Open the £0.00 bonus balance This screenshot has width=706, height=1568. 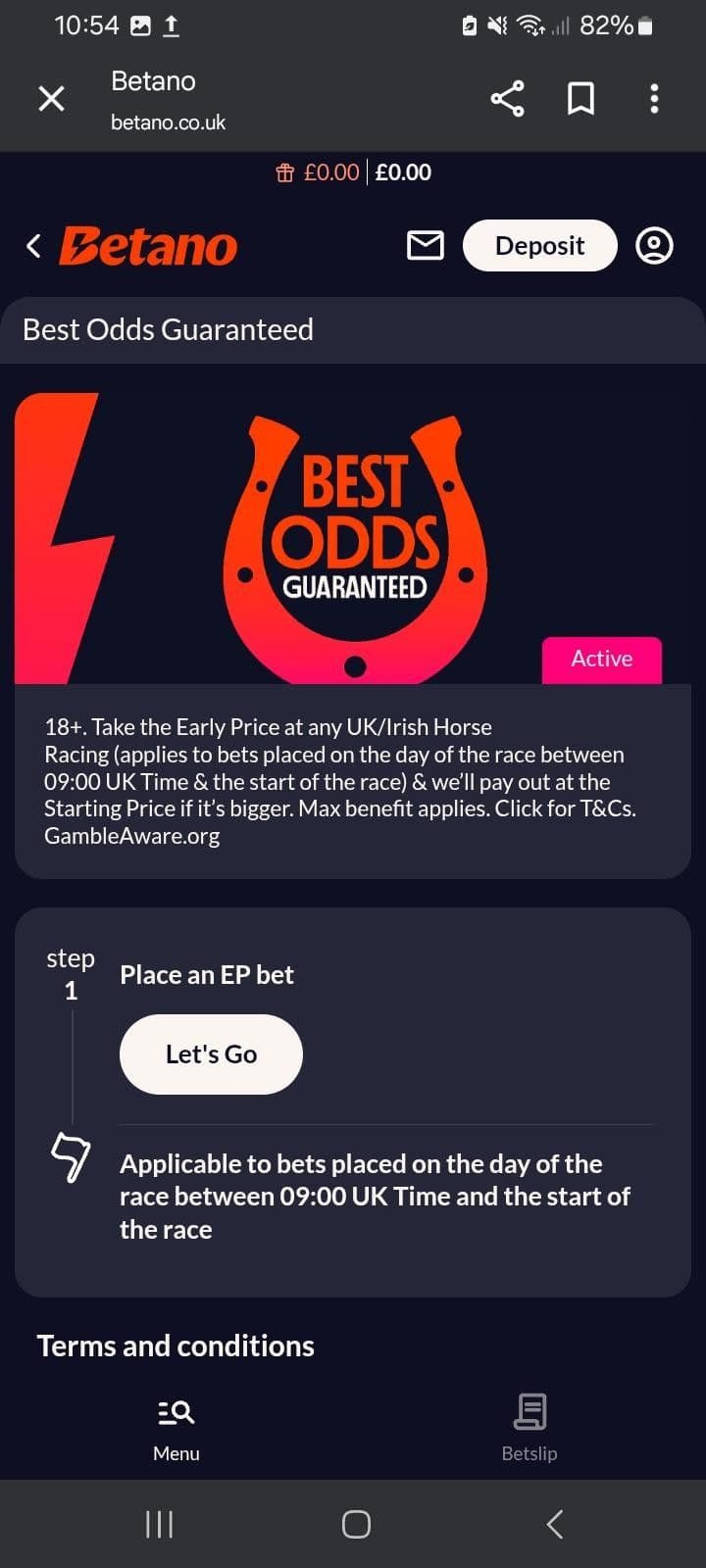[x=320, y=172]
